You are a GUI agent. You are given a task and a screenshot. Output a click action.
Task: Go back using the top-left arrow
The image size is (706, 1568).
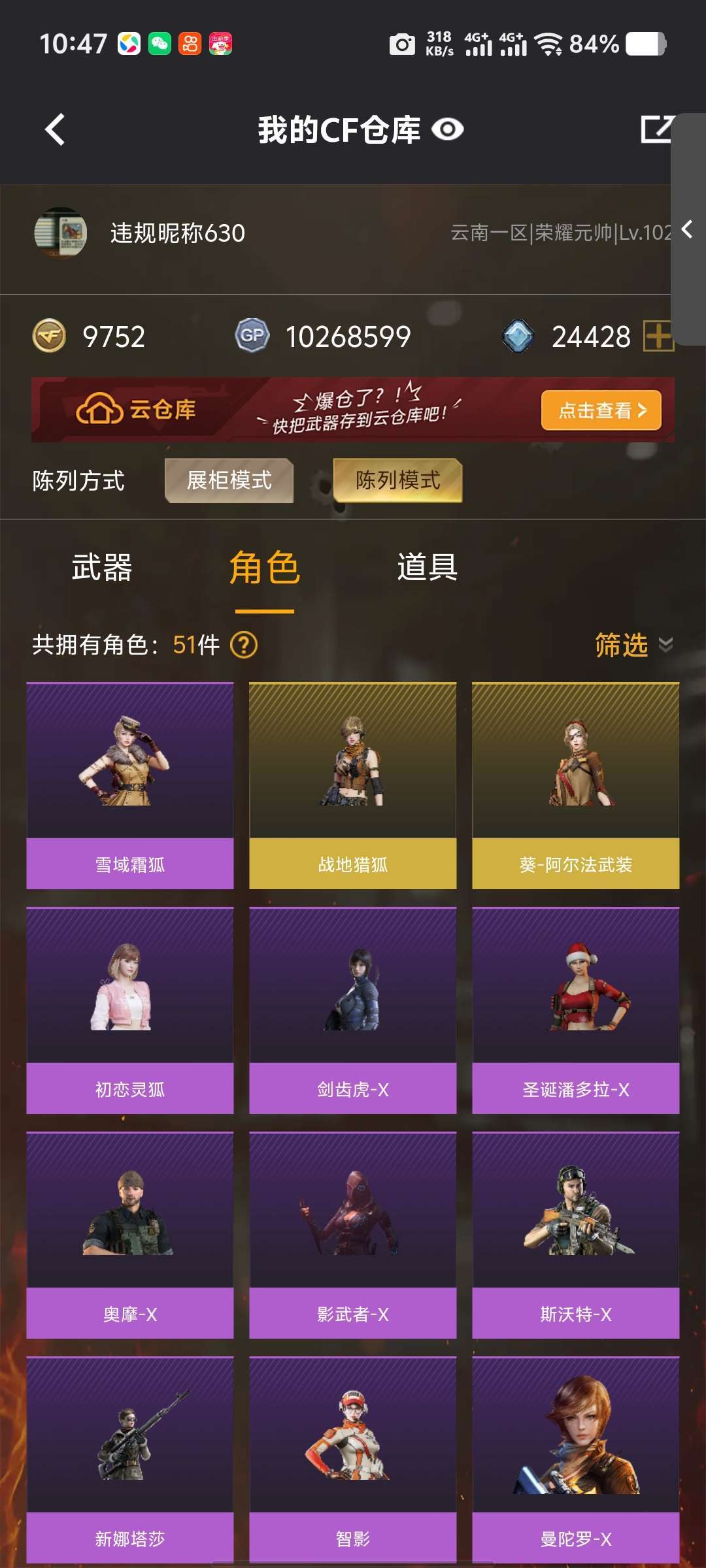tap(56, 129)
